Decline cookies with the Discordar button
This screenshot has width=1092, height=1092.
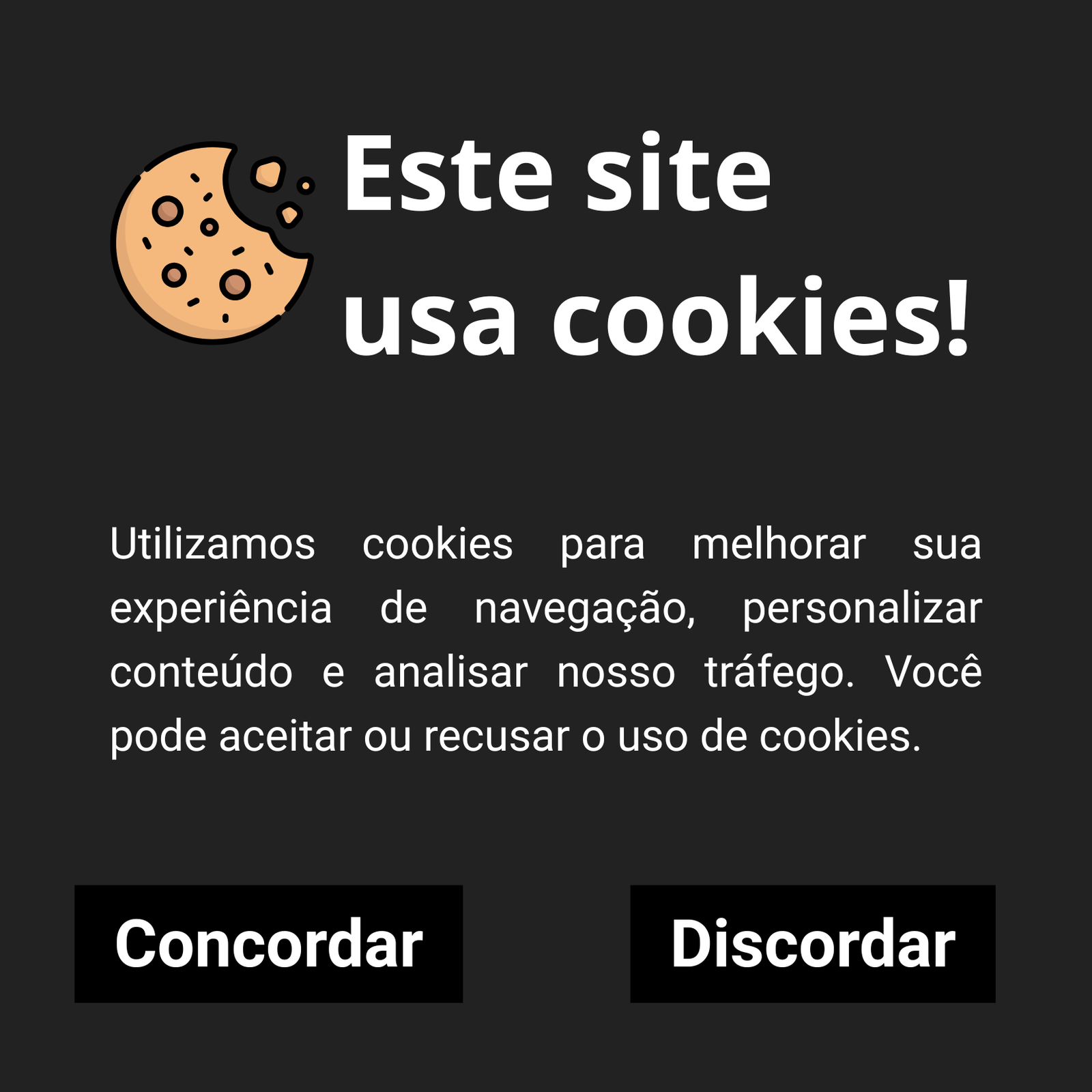812,944
